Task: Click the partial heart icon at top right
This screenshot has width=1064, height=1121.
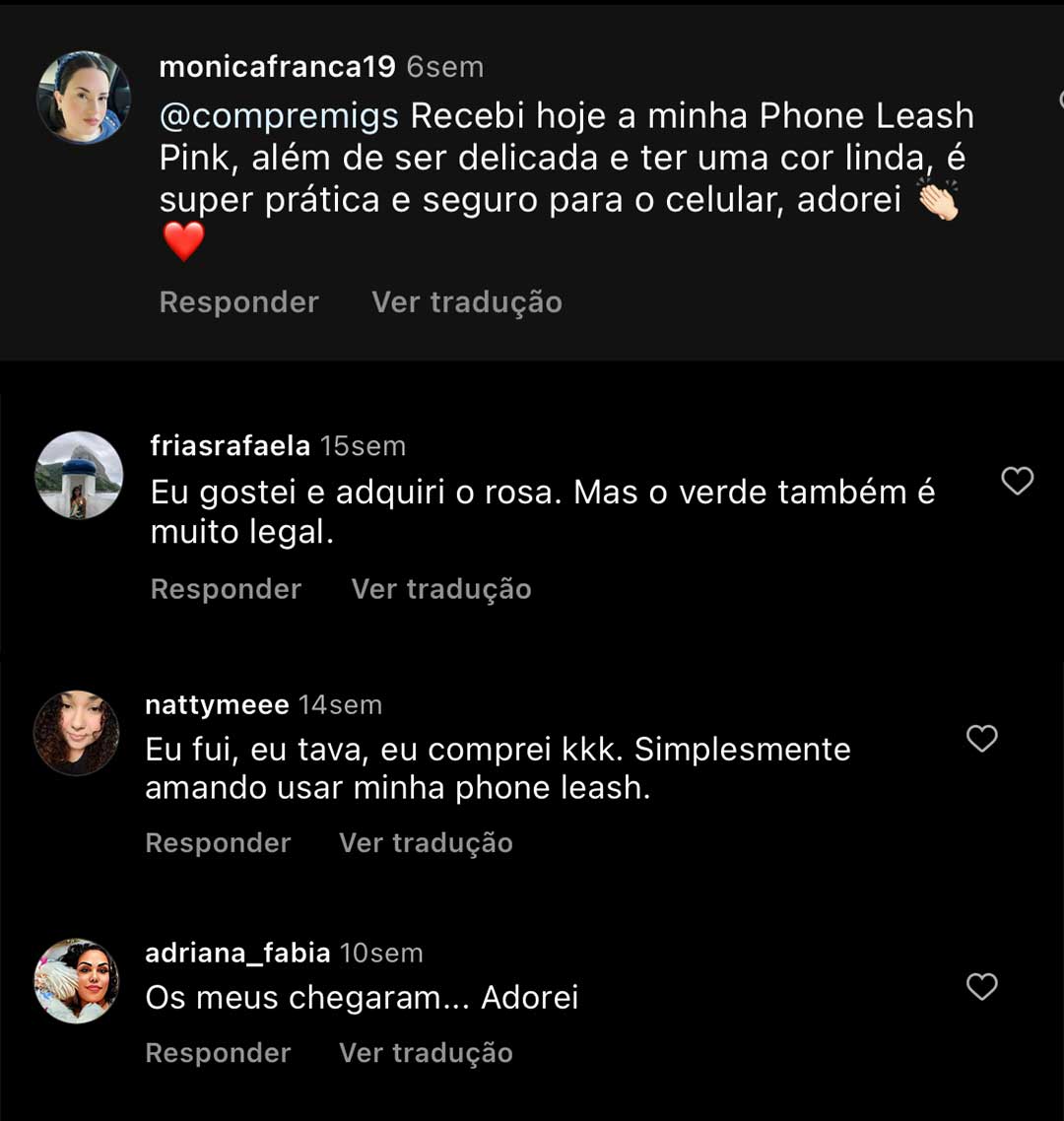Action: coord(1059,99)
